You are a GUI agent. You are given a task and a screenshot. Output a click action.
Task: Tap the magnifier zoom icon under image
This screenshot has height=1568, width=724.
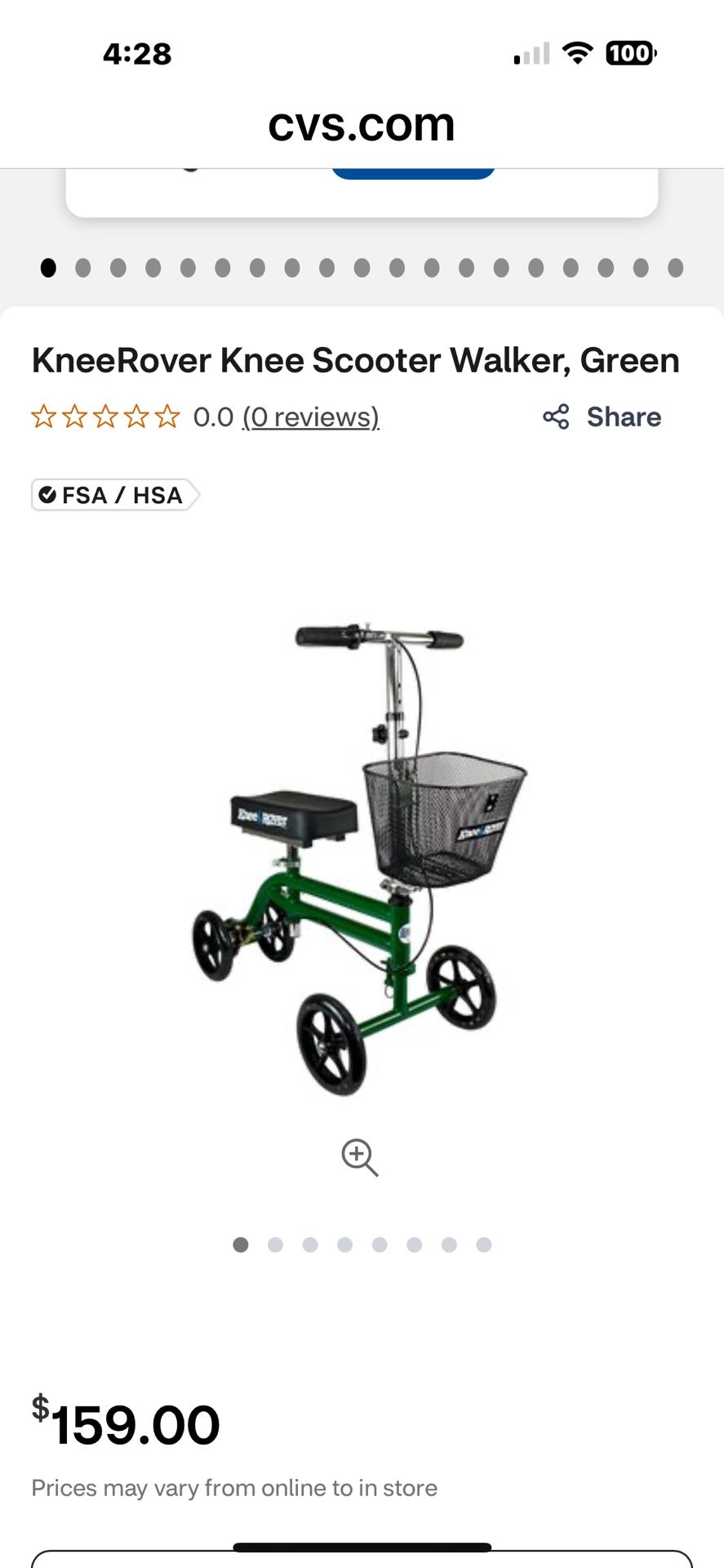(x=359, y=1157)
